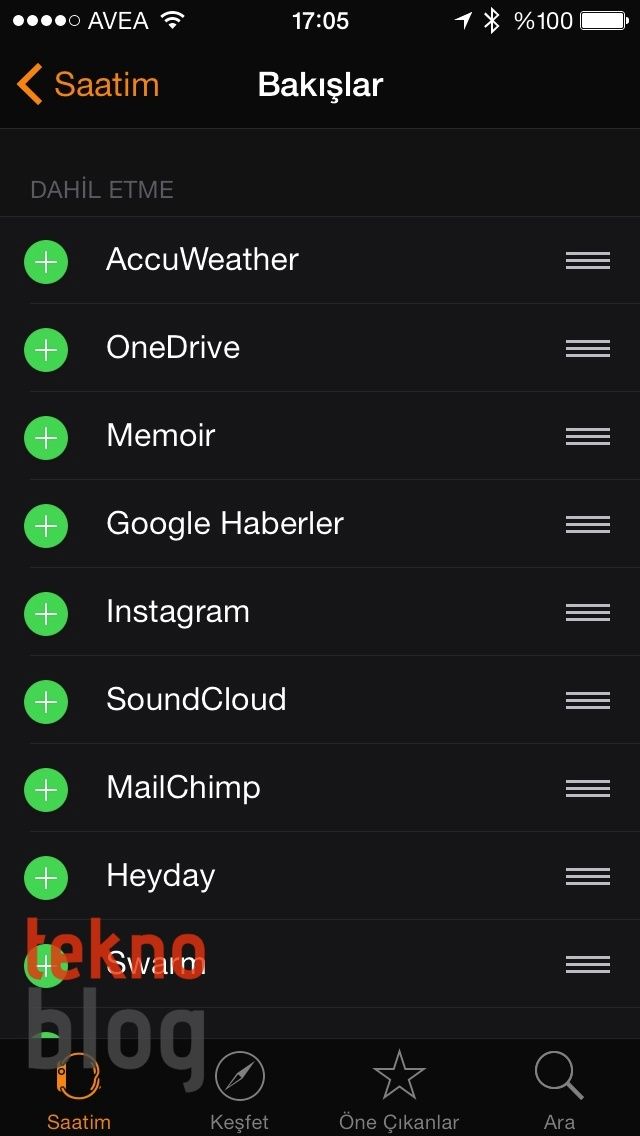This screenshot has width=640, height=1136.
Task: Add OneDrive to glances
Action: tap(46, 350)
